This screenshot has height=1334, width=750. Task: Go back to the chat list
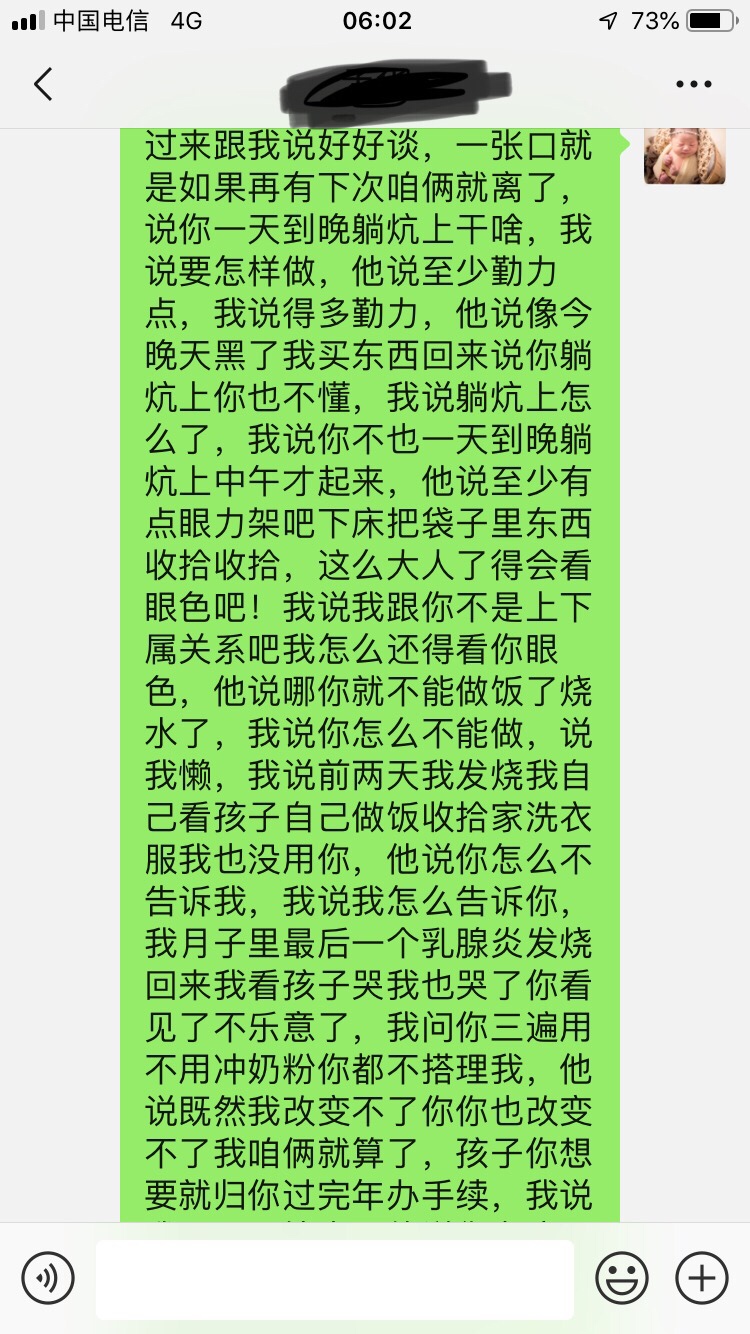click(x=43, y=84)
